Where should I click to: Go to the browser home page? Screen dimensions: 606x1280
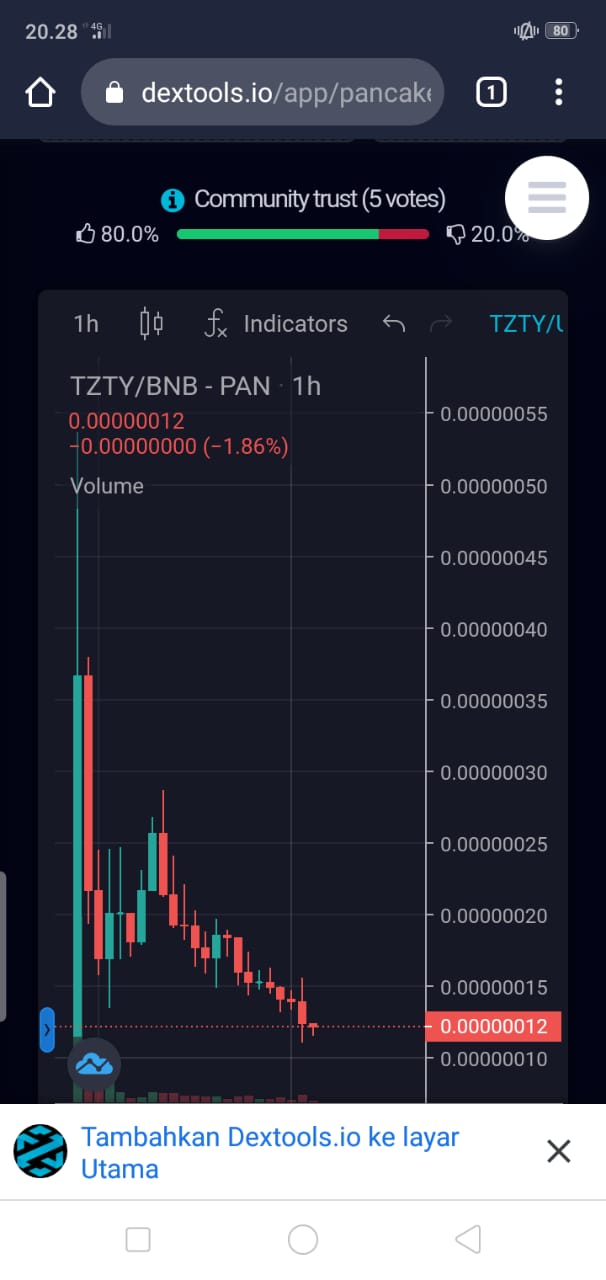[x=40, y=93]
